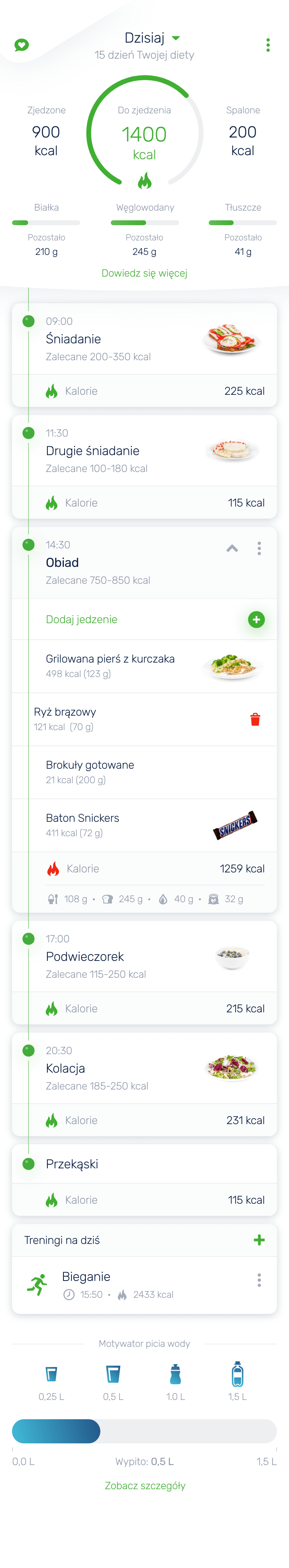
Task: Delete Ryż brązowy from Obiad
Action: tap(255, 720)
